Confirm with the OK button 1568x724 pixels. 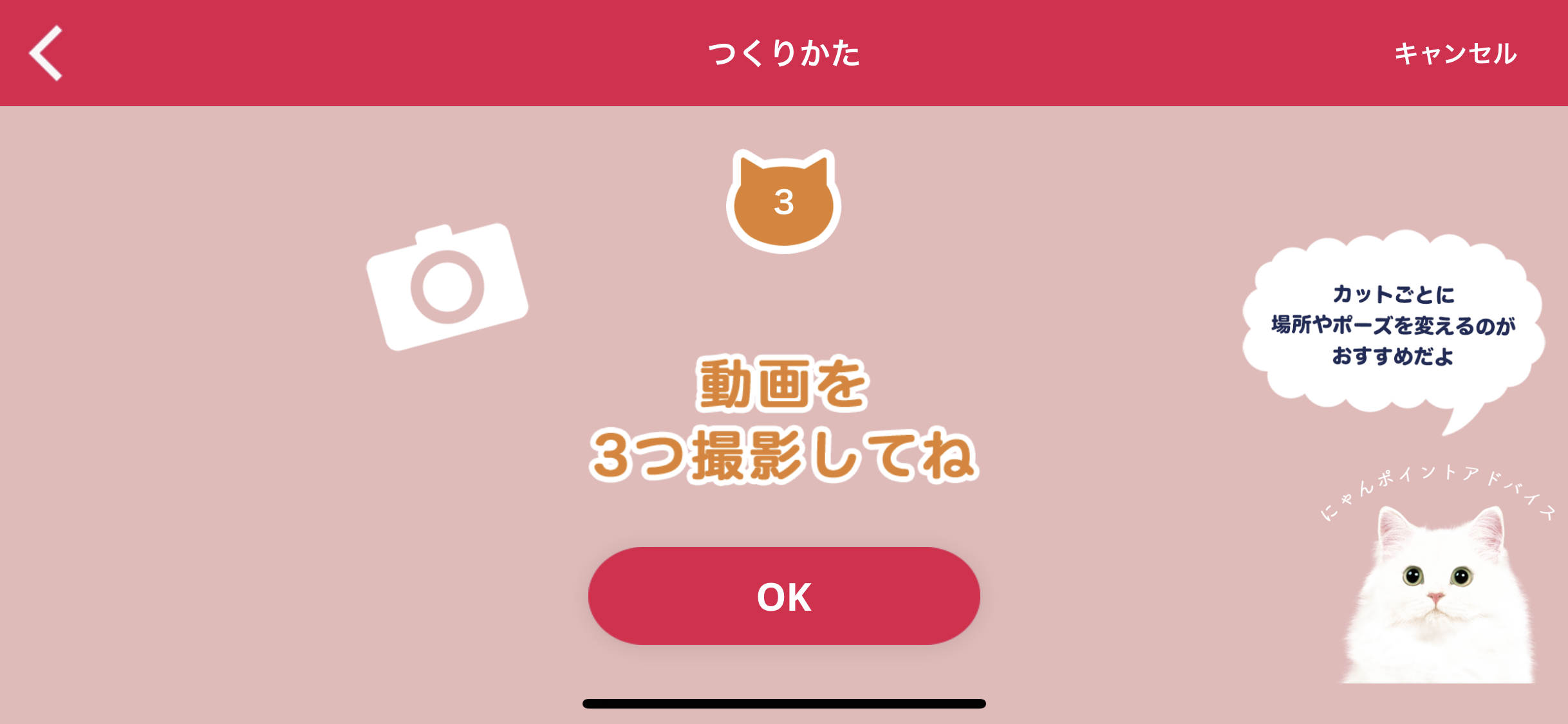coord(783,596)
